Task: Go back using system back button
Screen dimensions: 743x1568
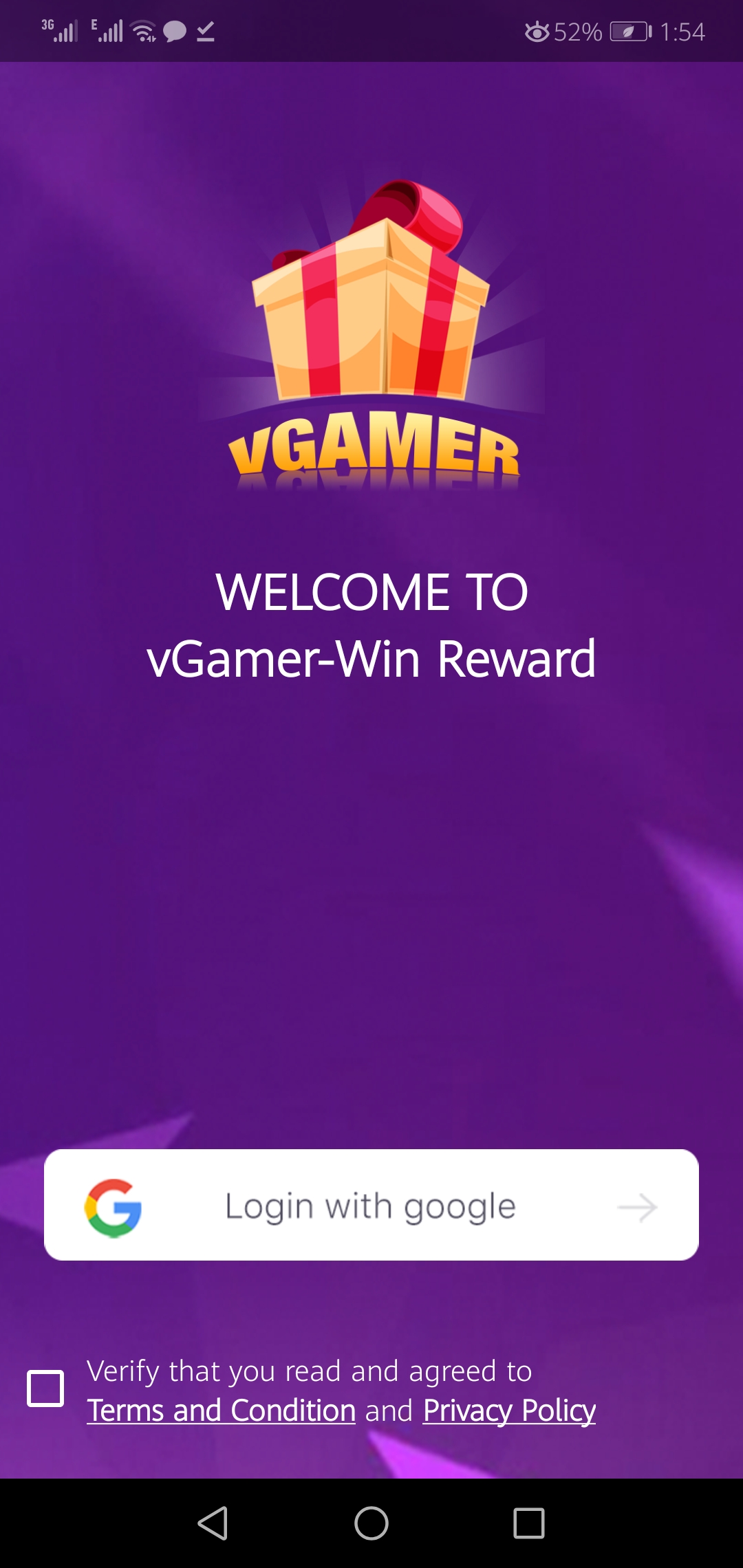Action: (x=213, y=1523)
